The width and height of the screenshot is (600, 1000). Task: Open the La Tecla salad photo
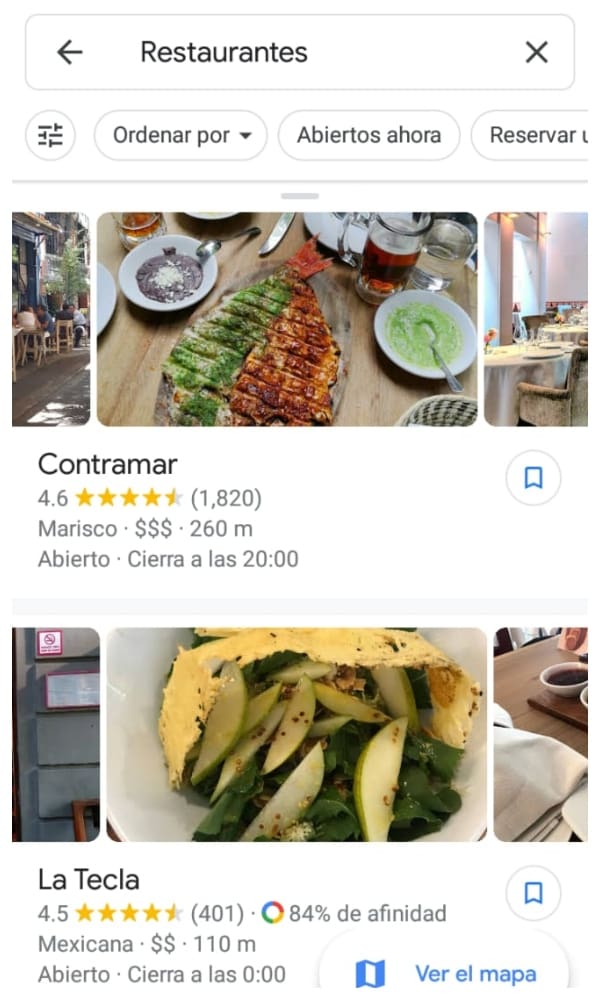[297, 734]
